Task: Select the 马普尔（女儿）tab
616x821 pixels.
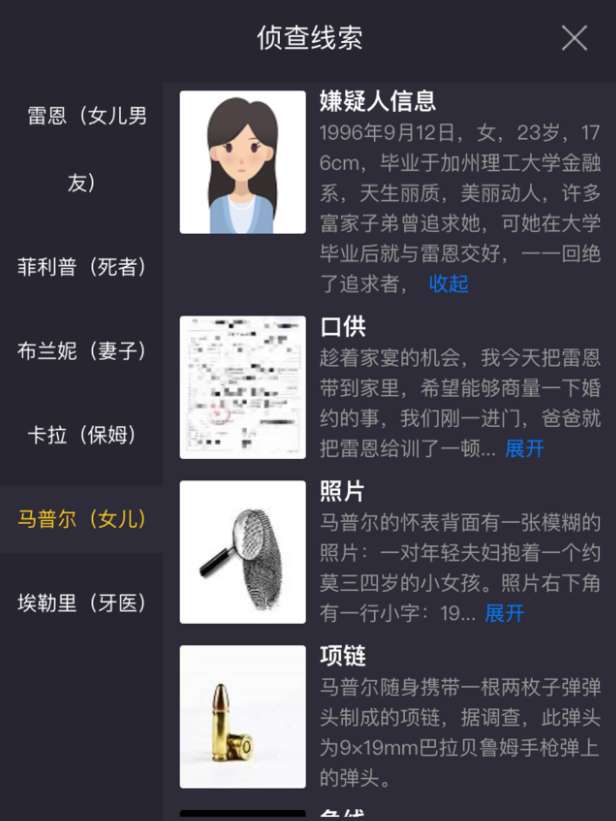Action: pyautogui.click(x=82, y=519)
